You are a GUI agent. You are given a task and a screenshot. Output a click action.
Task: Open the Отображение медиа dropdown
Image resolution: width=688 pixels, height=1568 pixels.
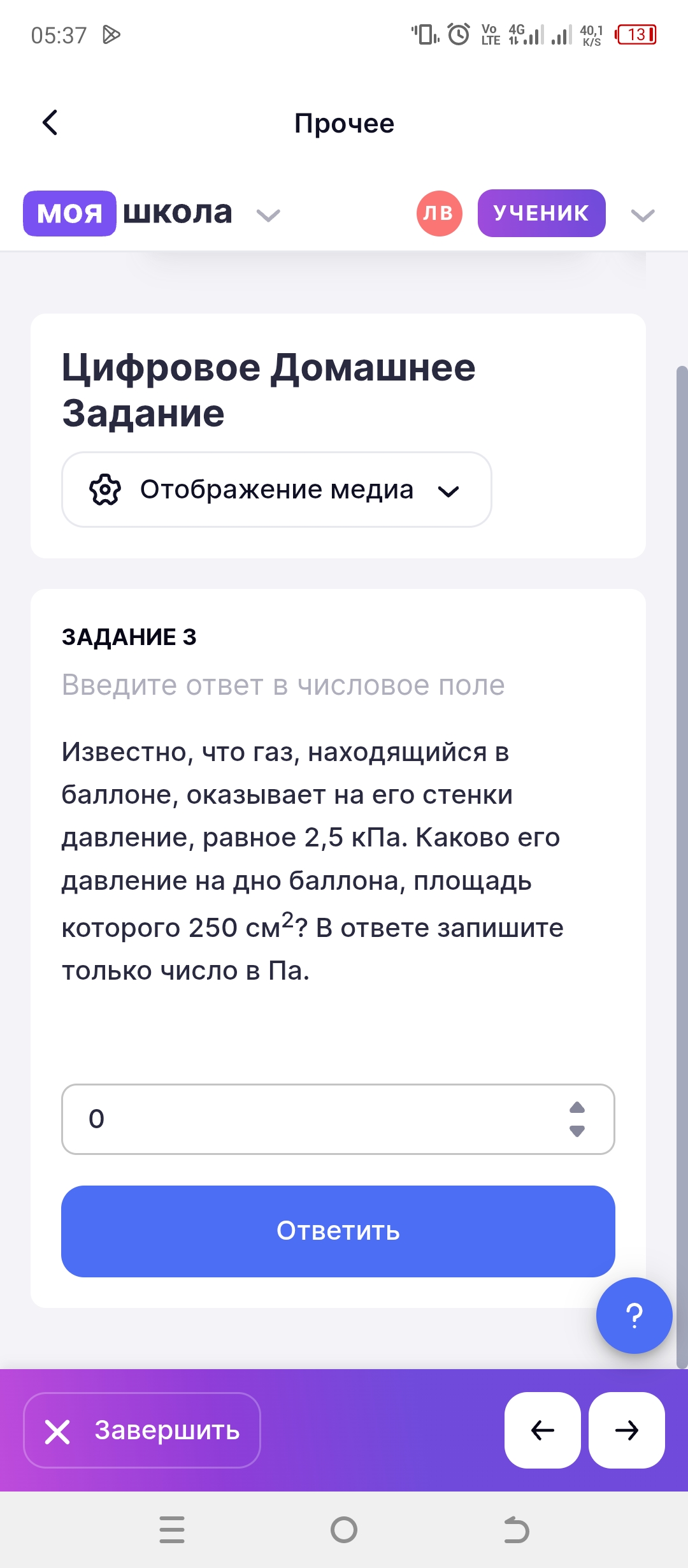276,490
